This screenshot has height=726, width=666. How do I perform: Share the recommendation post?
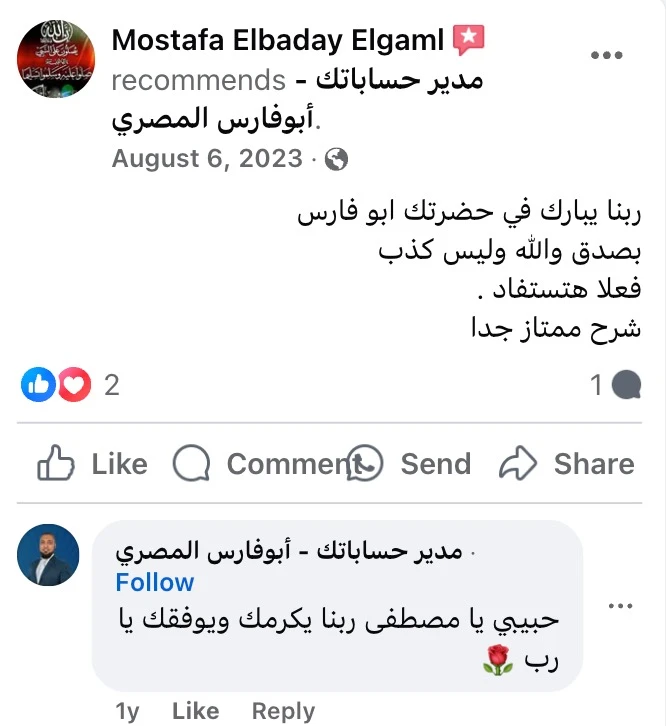567,464
